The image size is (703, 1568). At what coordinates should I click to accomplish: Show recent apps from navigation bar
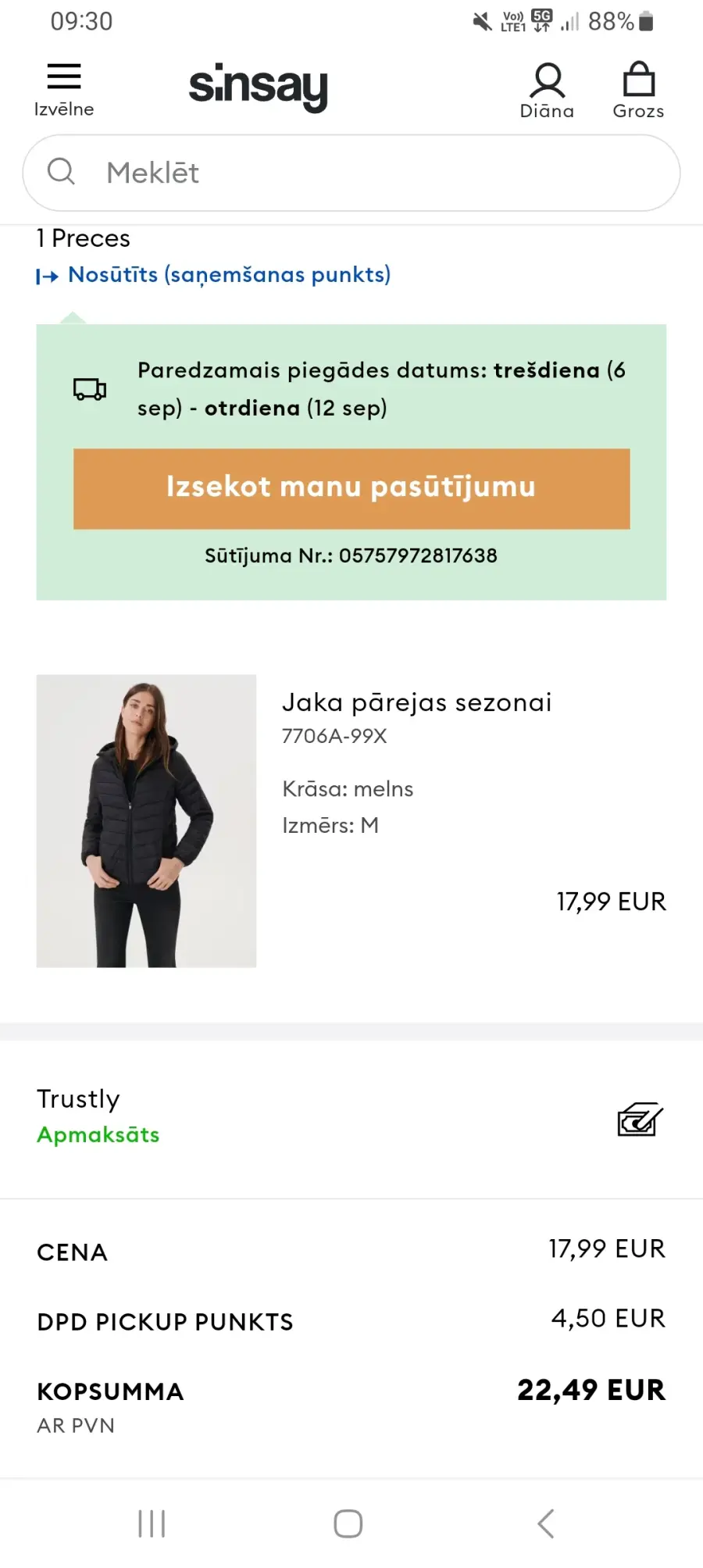pos(152,1523)
